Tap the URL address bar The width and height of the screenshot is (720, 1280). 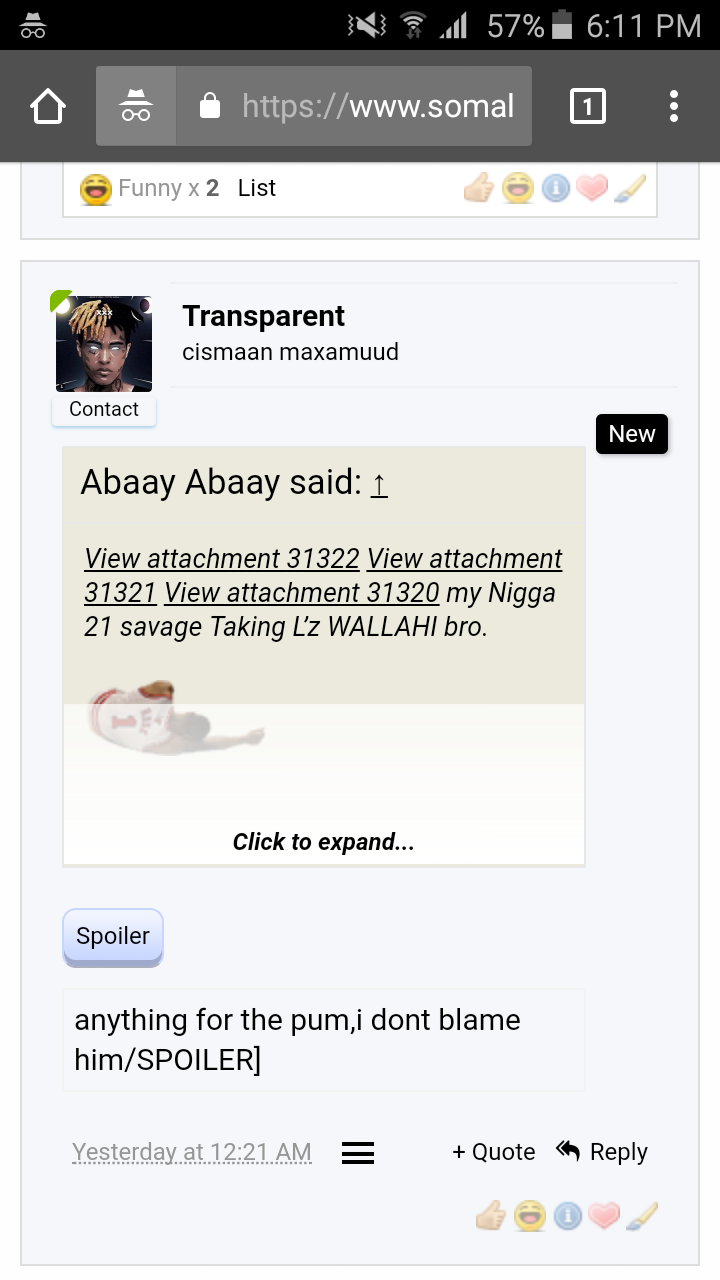point(354,106)
